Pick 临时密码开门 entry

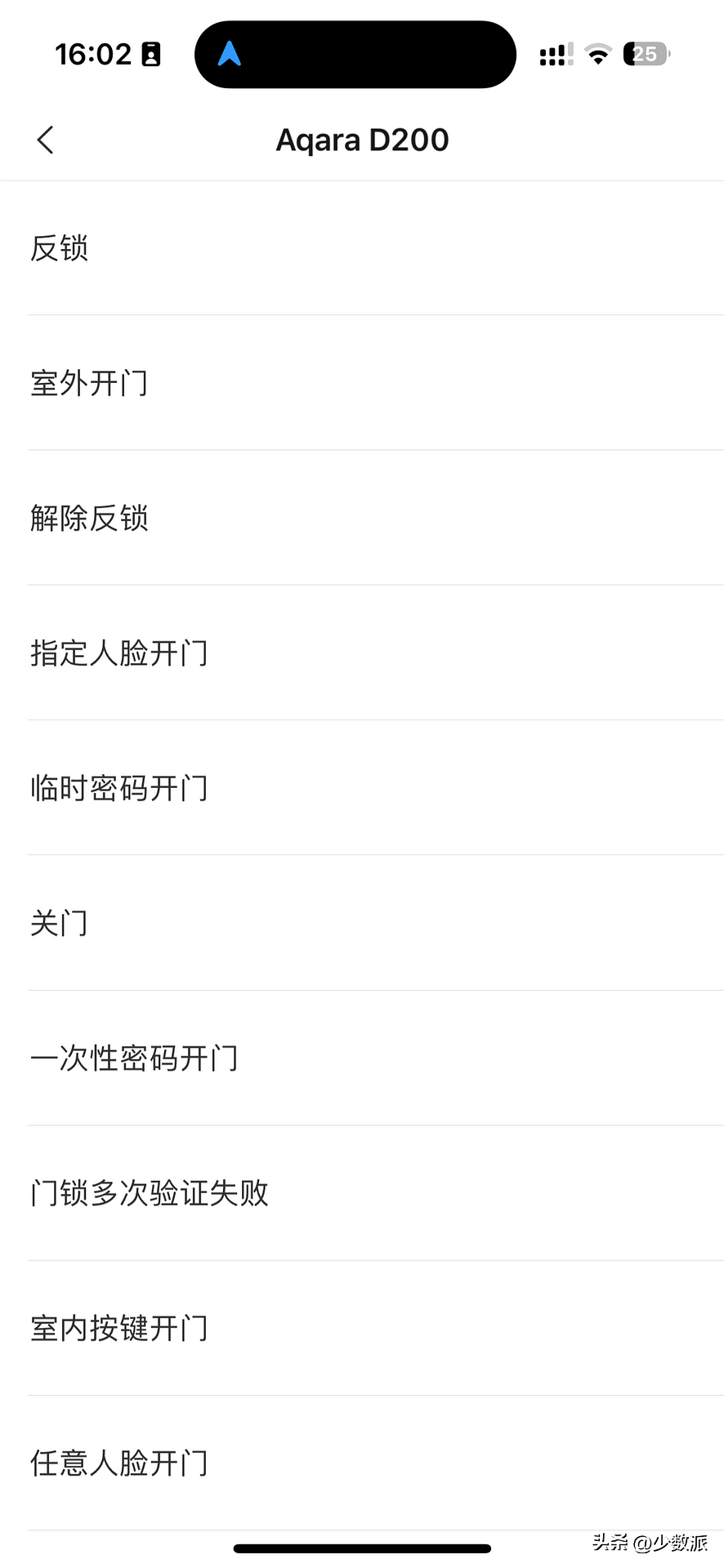[x=362, y=788]
